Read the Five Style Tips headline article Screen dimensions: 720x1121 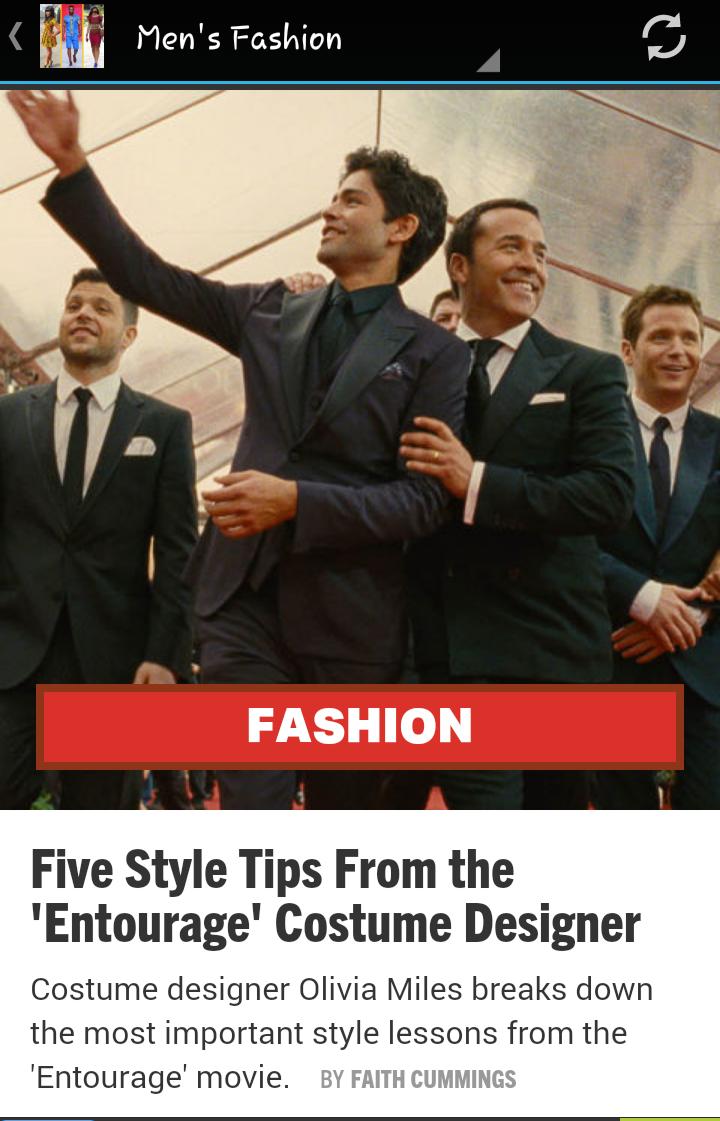(336, 897)
